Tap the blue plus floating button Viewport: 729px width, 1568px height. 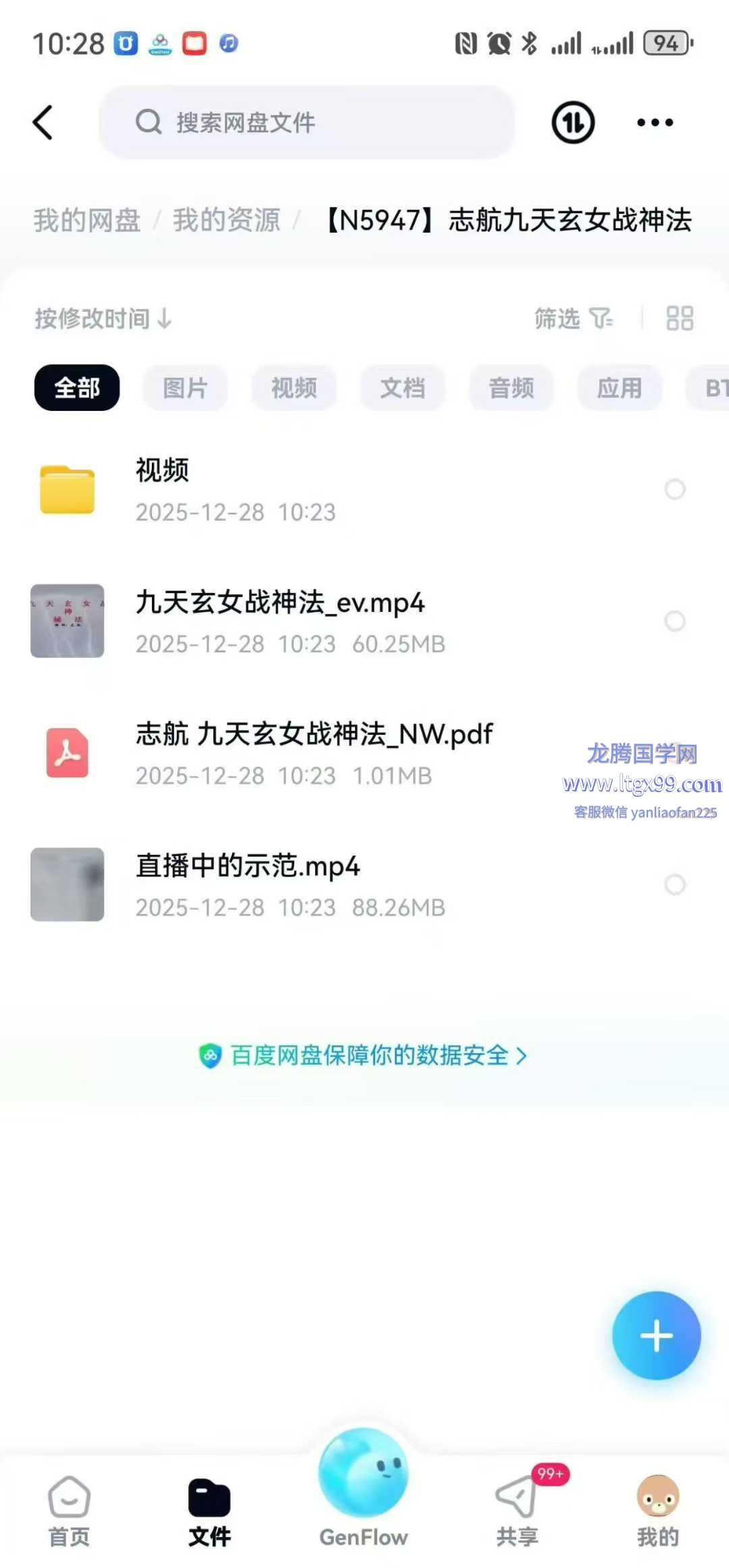pyautogui.click(x=656, y=1335)
